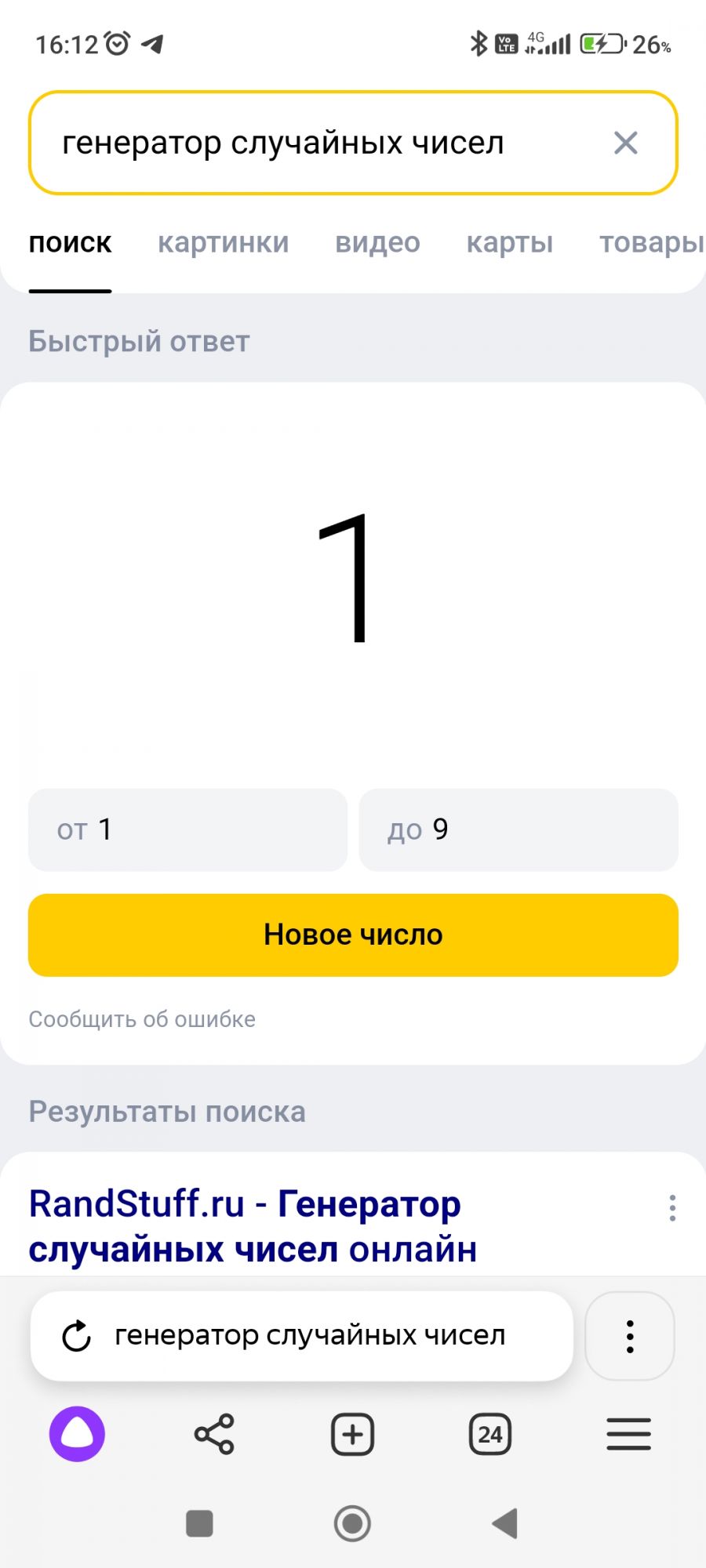706x1568 pixels.
Task: Open the browser three-dot menu
Action: (x=629, y=1336)
